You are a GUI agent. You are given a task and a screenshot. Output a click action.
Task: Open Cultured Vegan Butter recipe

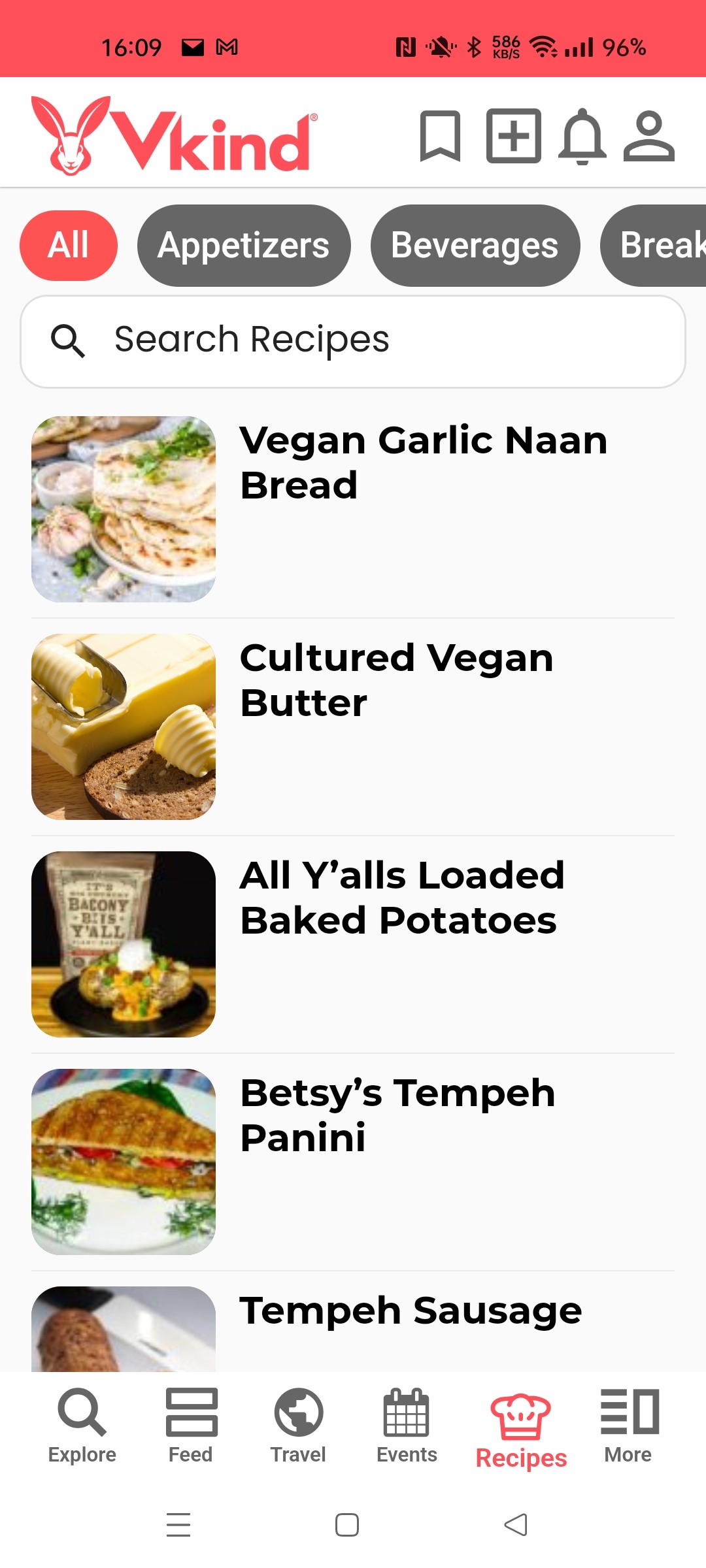tap(353, 727)
